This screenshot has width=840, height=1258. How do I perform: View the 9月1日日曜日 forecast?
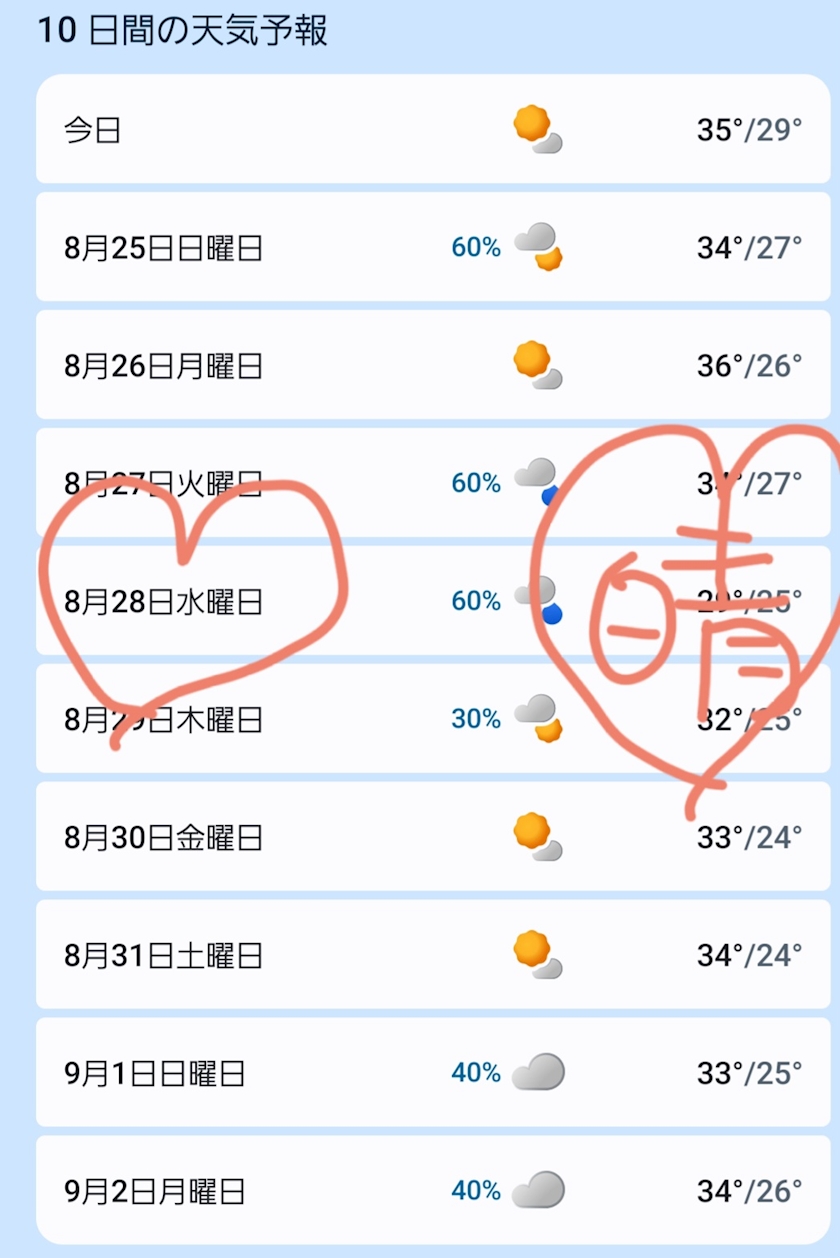click(x=434, y=1073)
